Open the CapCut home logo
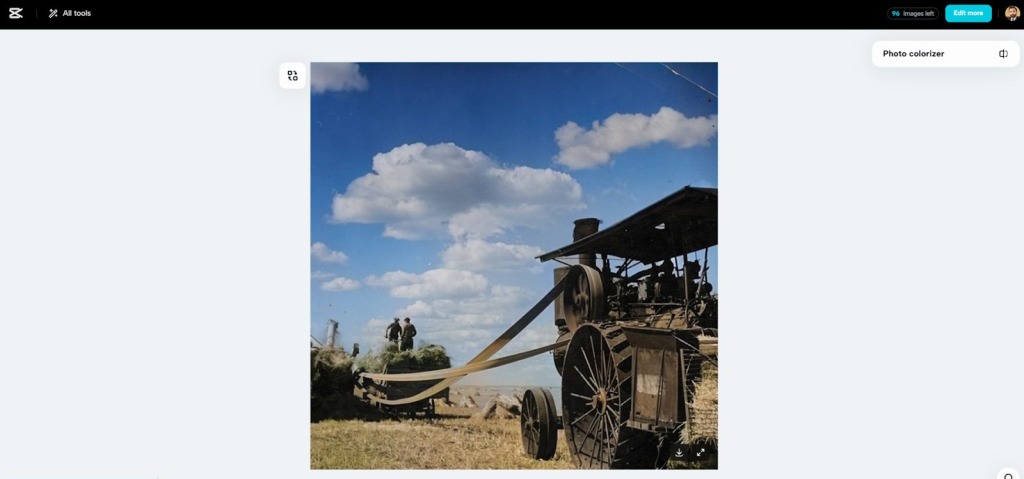This screenshot has height=479, width=1024. 15,13
